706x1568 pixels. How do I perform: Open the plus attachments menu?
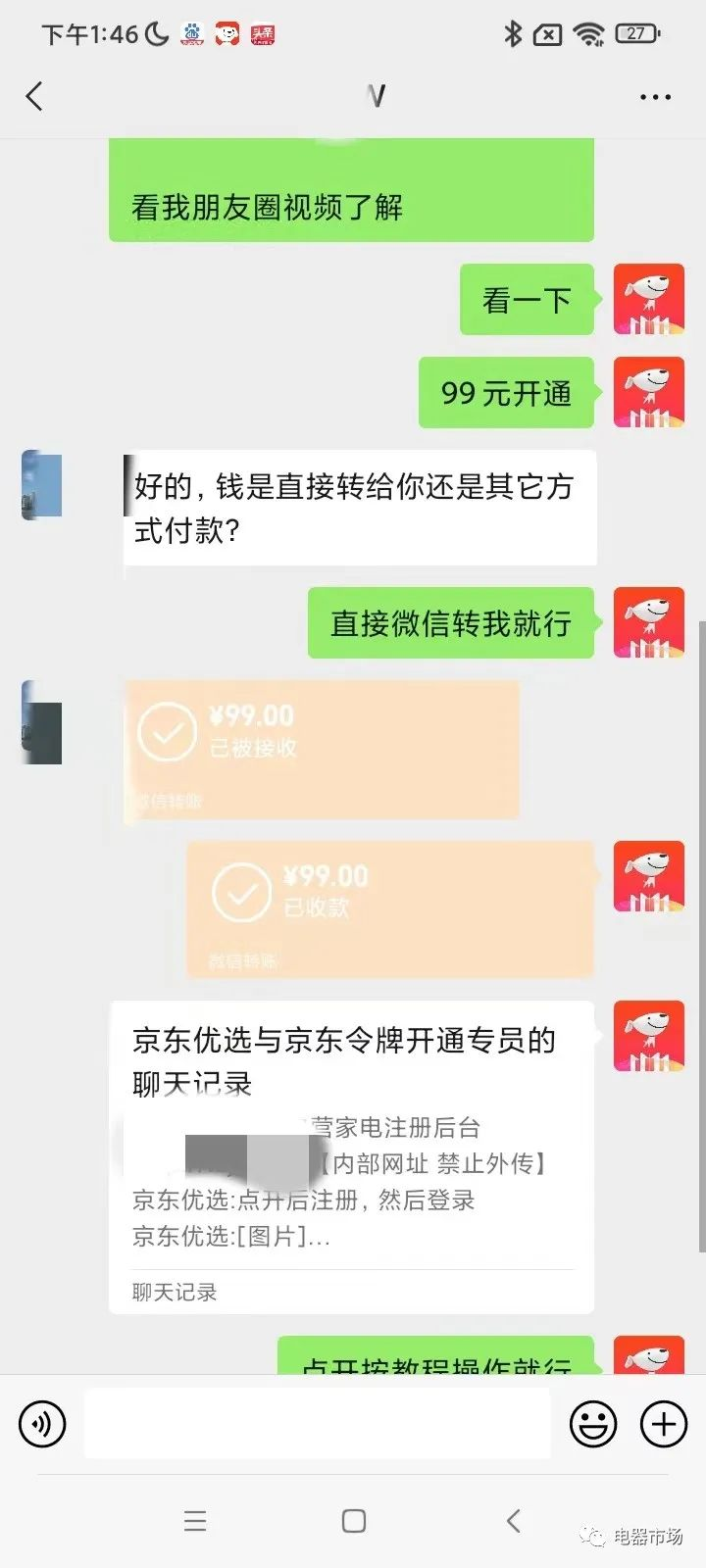point(664,1423)
